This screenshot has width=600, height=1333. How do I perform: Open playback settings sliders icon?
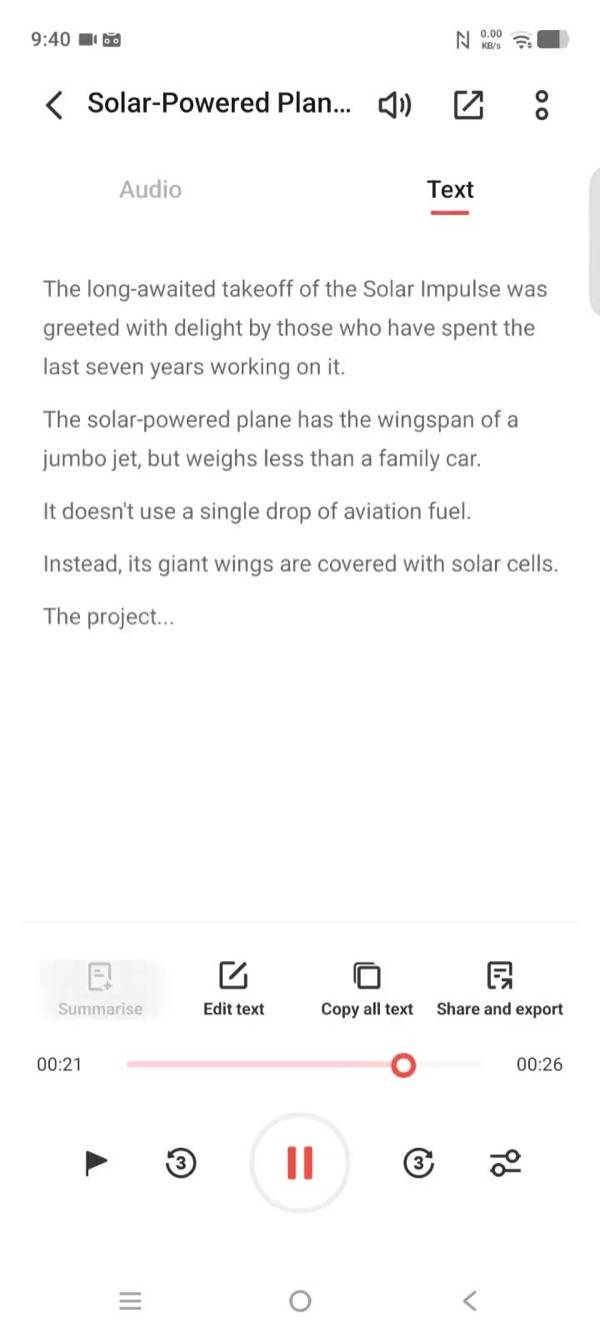[505, 1162]
